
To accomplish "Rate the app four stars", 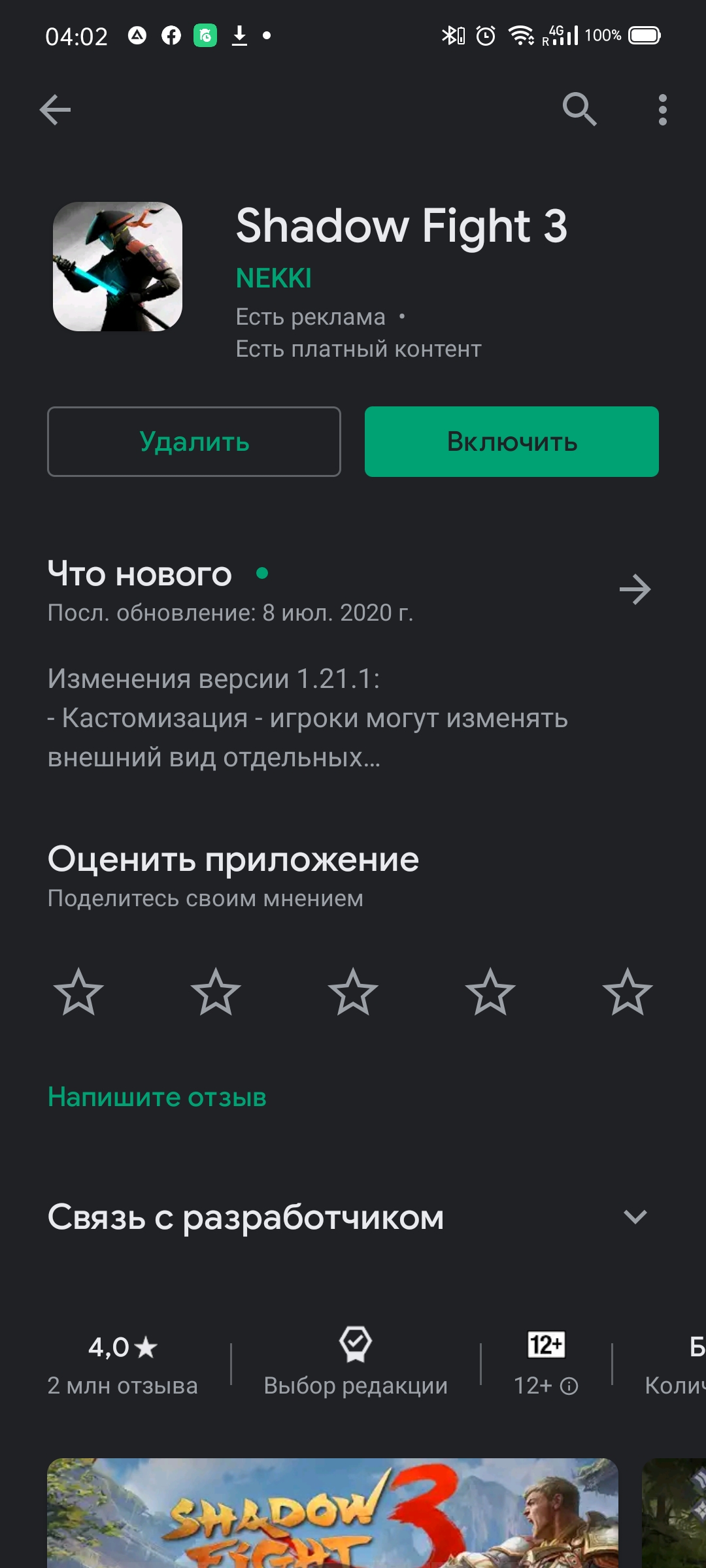I will (490, 992).
